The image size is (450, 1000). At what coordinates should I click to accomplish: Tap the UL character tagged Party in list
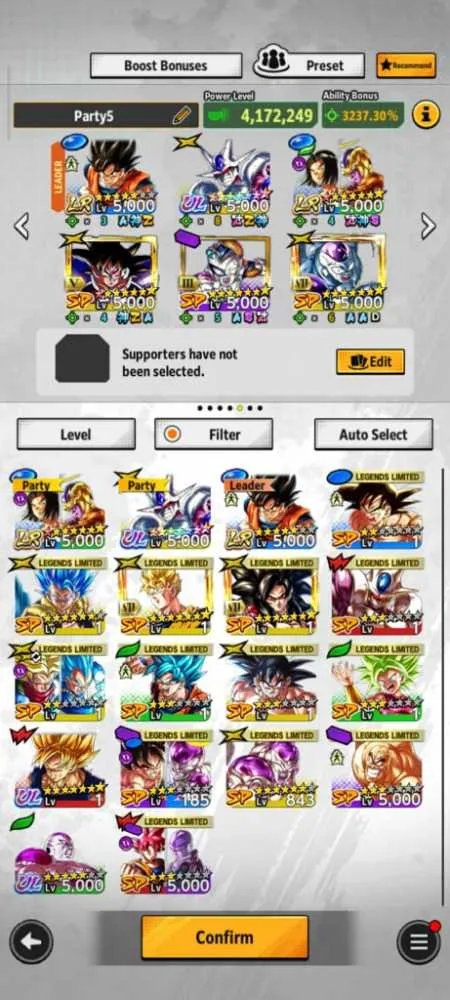tap(164, 509)
